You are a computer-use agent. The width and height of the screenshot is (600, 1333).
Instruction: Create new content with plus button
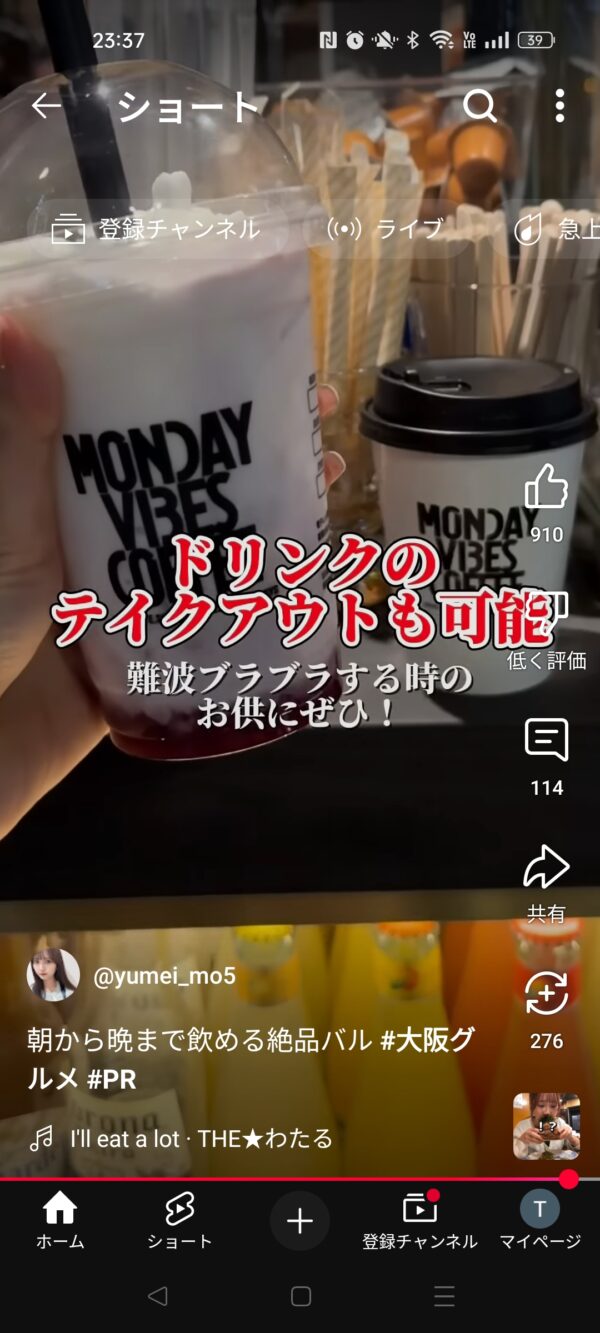pyautogui.click(x=300, y=1221)
